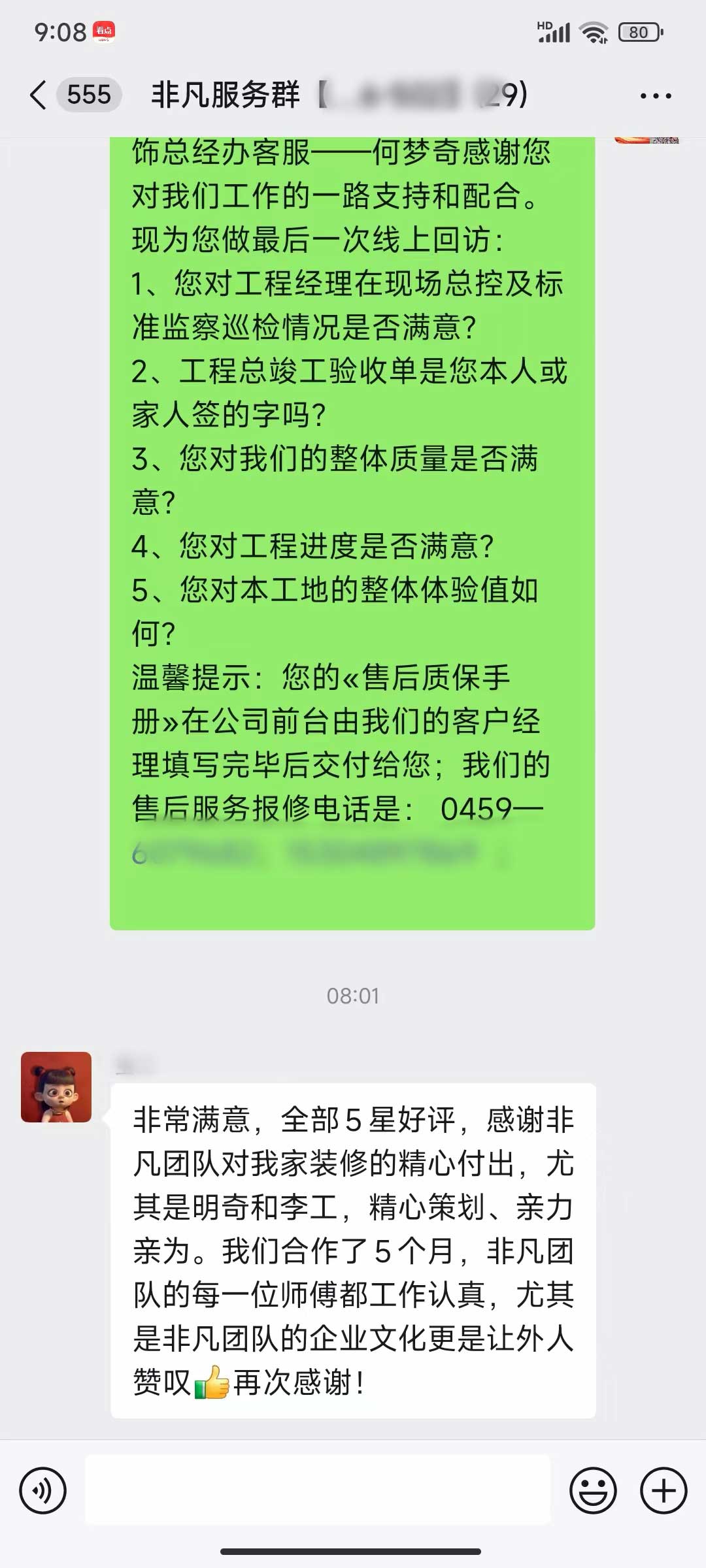706x1568 pixels.
Task: View the cartoon girl avatar's profile
Action: 56,1087
